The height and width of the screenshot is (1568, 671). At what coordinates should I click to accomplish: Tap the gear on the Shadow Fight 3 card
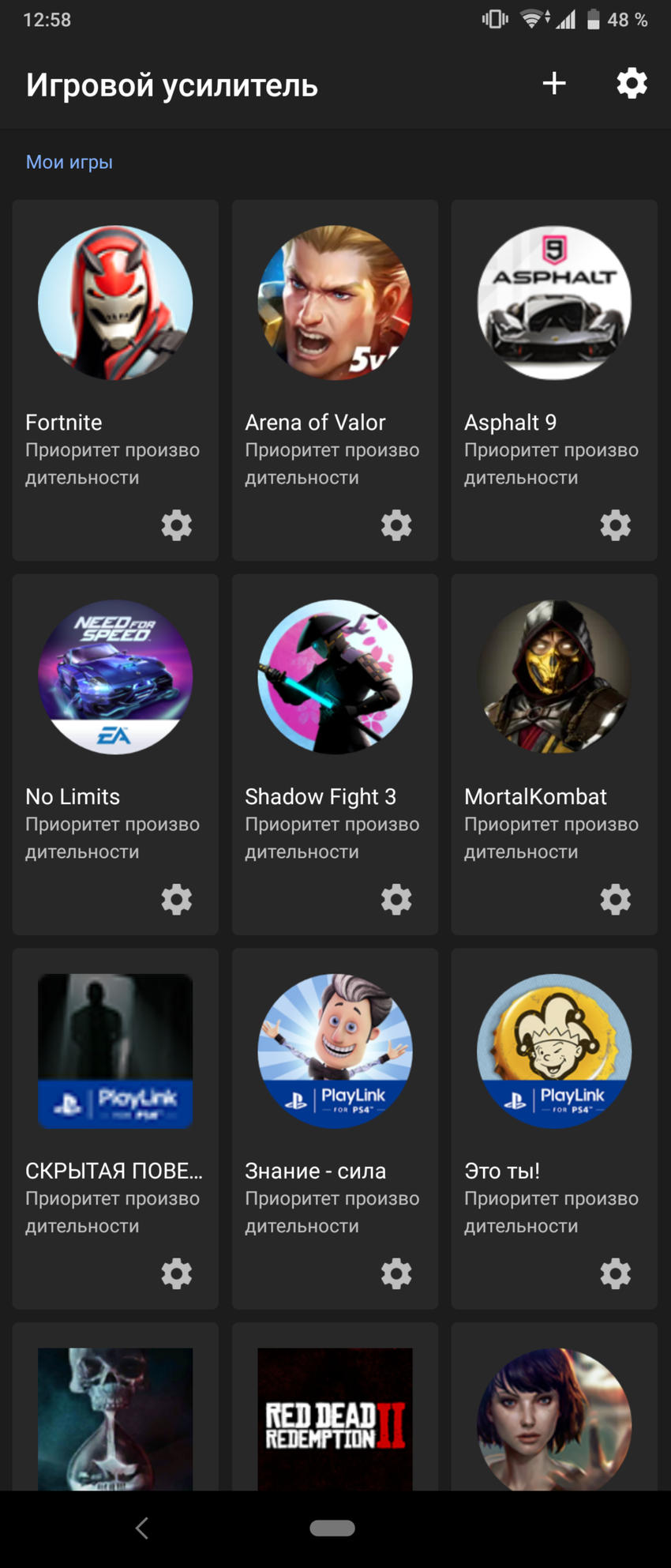(x=396, y=899)
